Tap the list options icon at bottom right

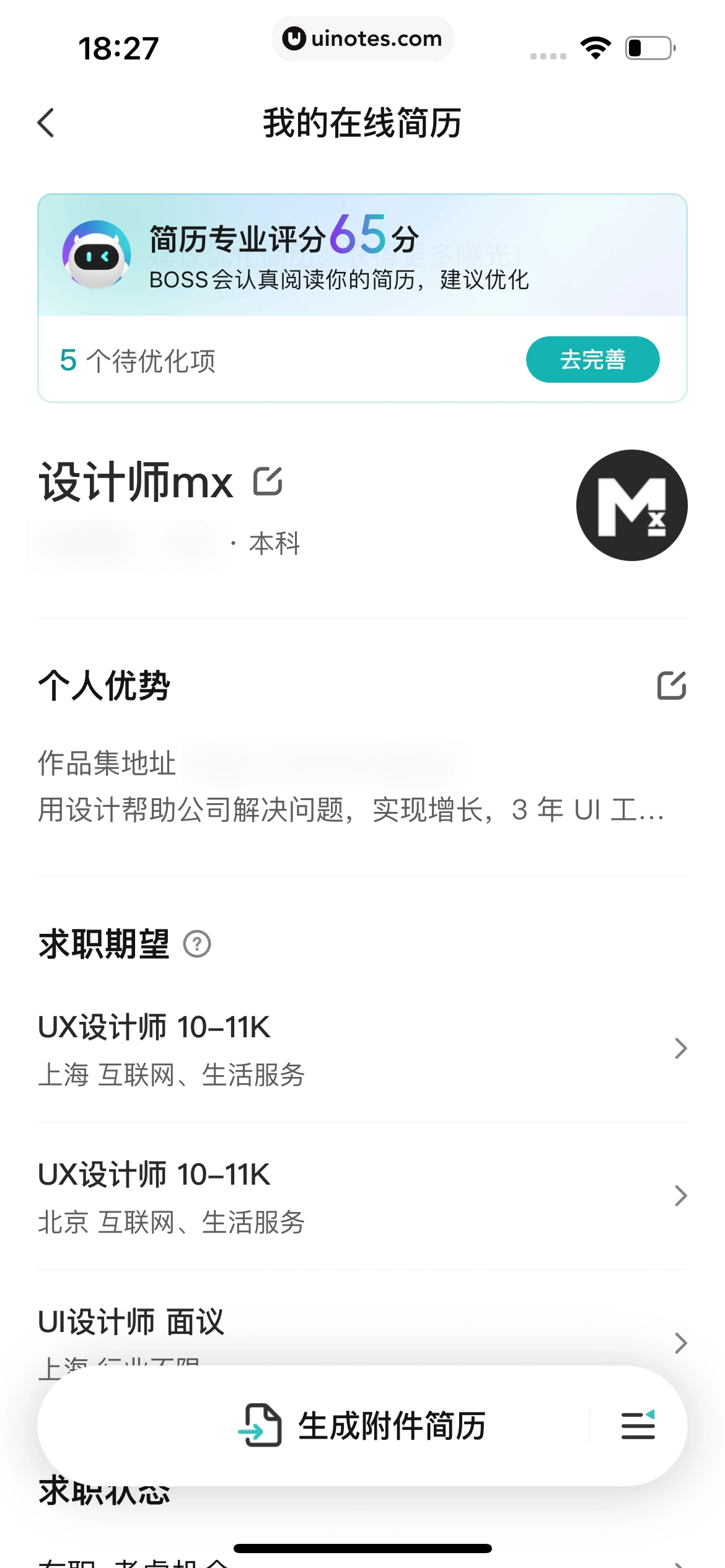(x=638, y=1427)
